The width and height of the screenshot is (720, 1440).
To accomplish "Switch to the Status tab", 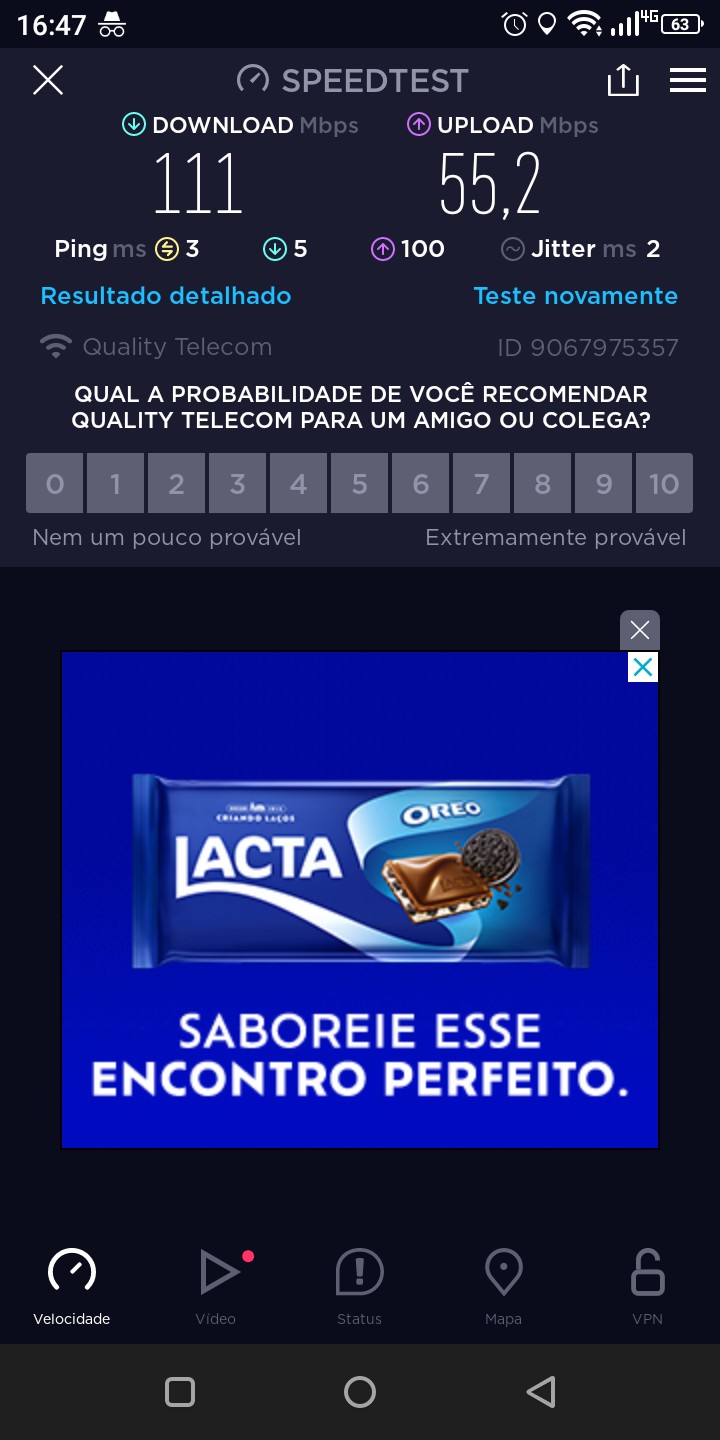I will (x=359, y=1286).
